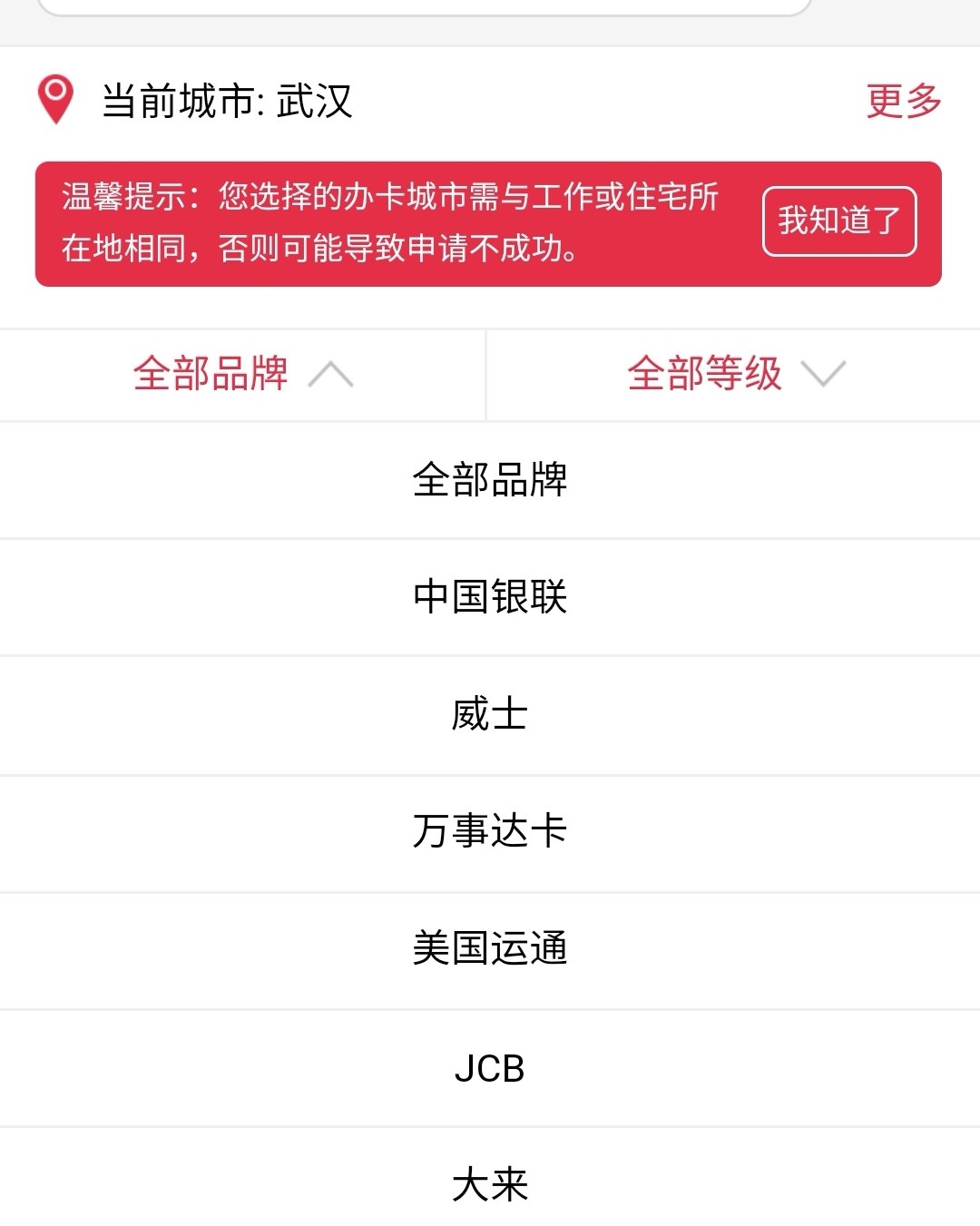
Task: Click the red location pin icon
Action: (56, 100)
